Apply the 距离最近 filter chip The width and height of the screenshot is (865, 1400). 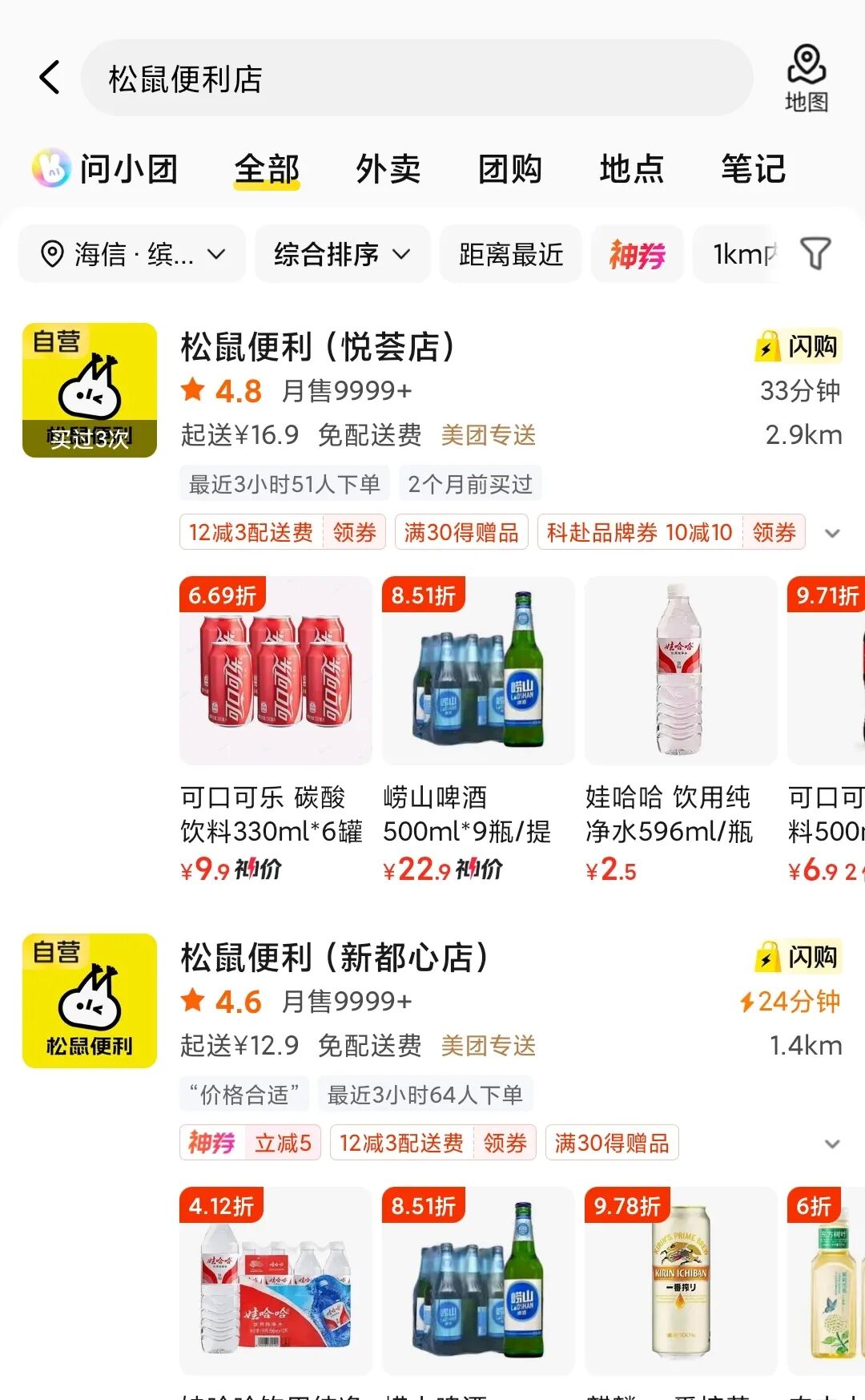(x=511, y=255)
